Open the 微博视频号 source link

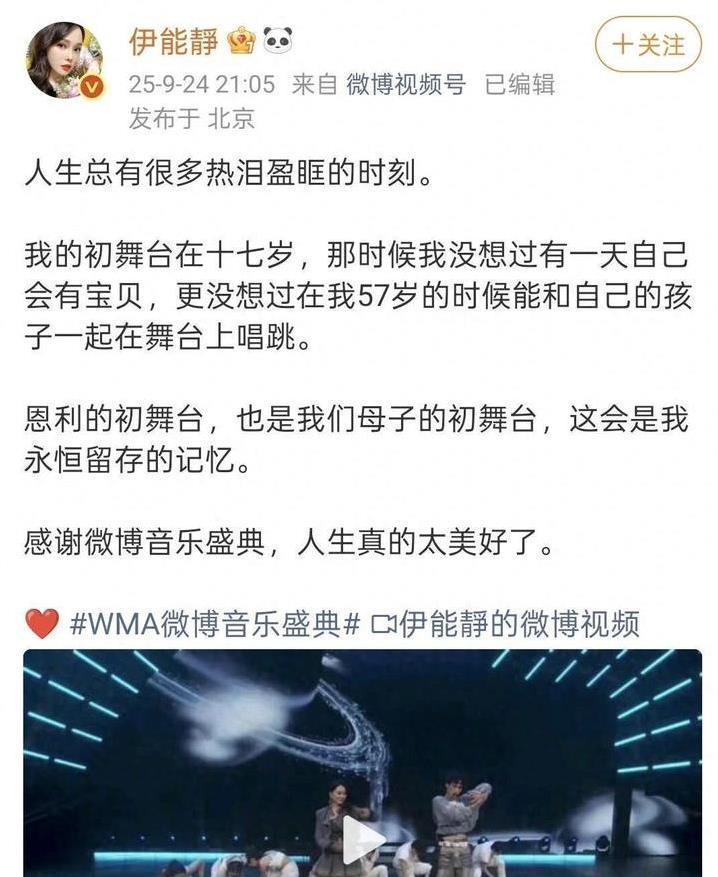(x=406, y=85)
